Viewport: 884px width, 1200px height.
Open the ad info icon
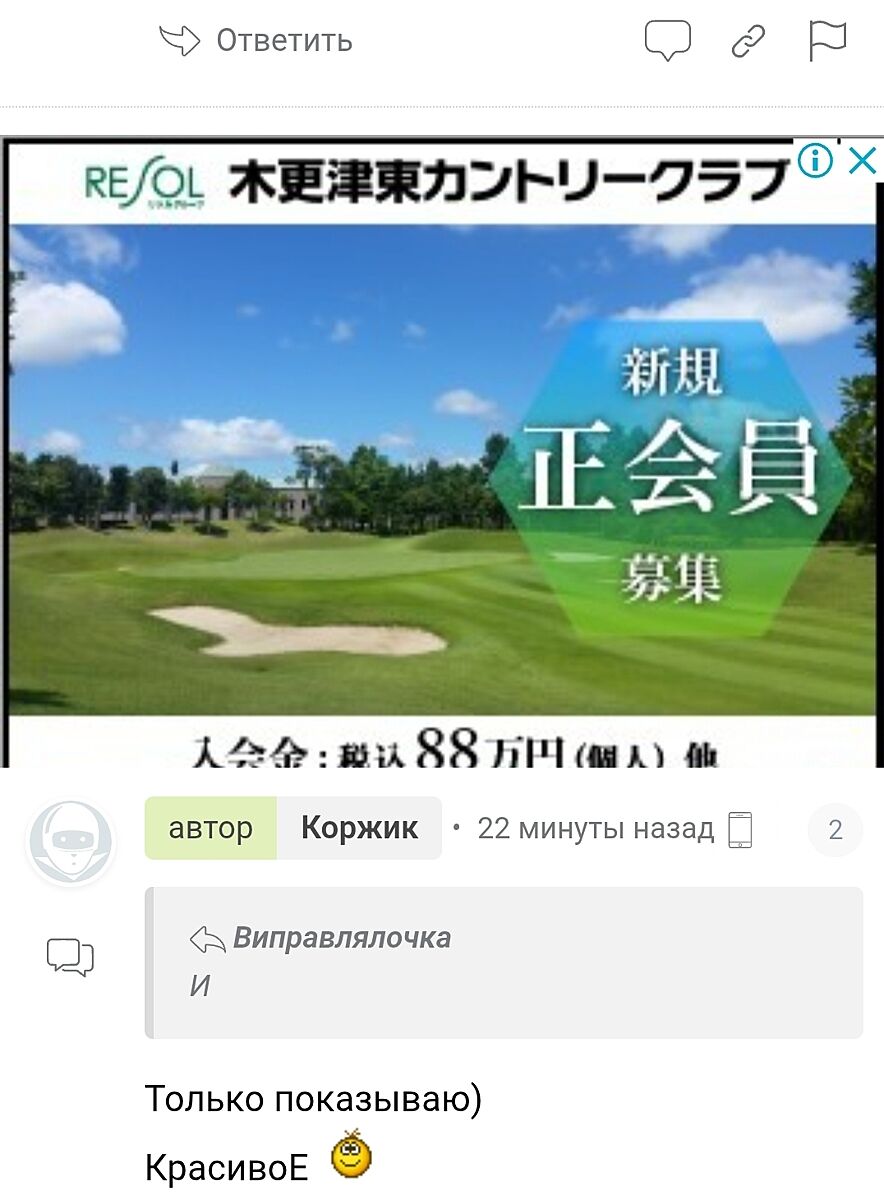816,160
